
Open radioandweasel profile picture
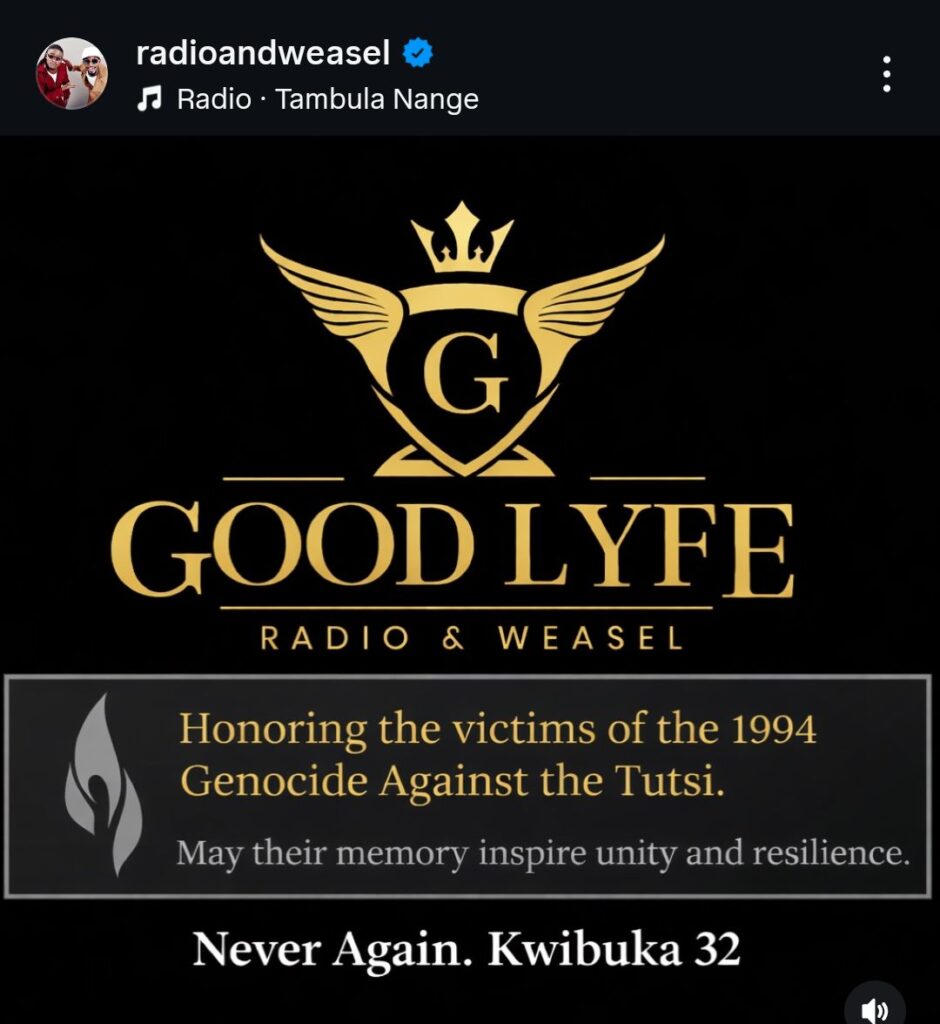pyautogui.click(x=71, y=73)
